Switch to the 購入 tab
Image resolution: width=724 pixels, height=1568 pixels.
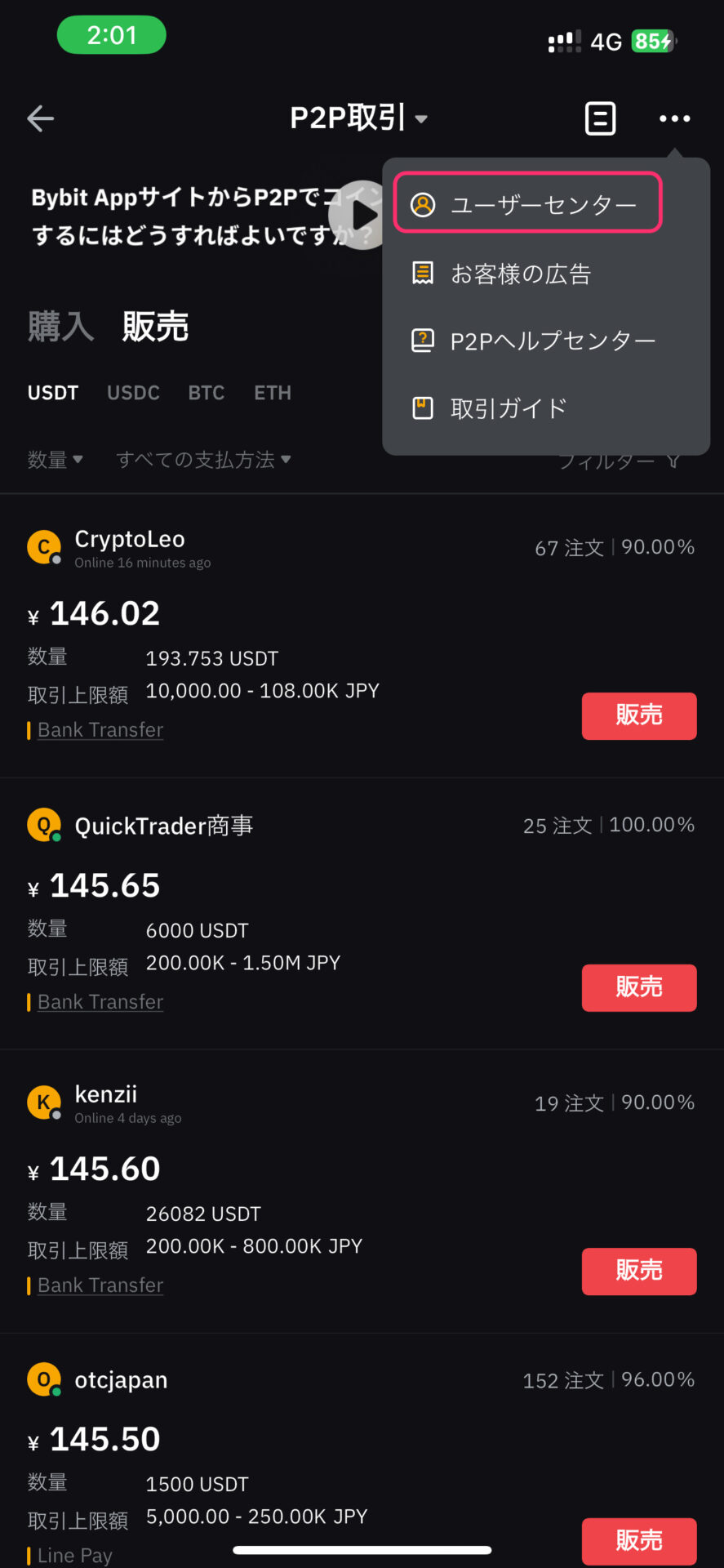click(60, 327)
